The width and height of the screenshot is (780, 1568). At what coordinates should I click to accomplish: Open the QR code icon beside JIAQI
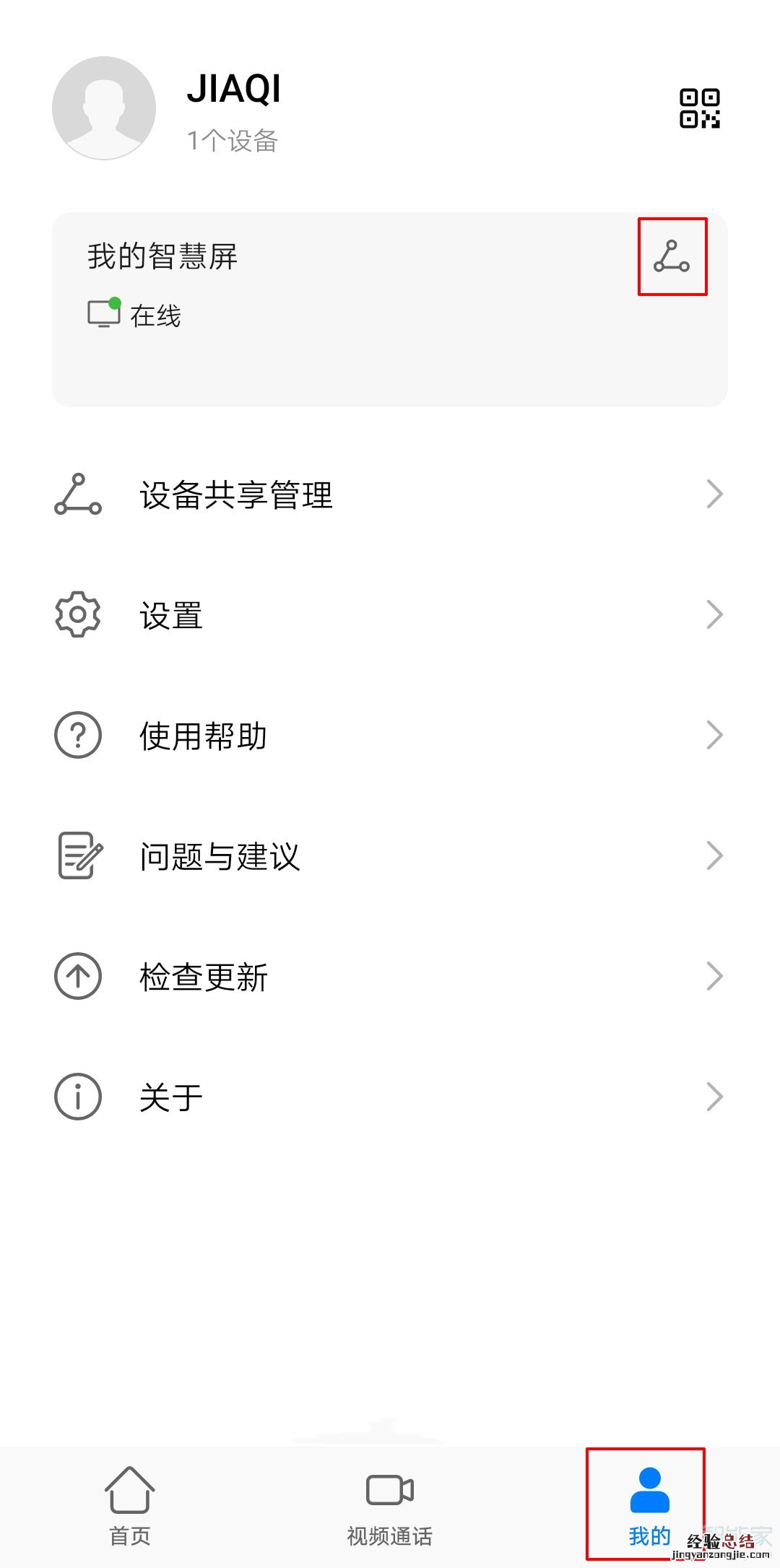click(x=699, y=108)
